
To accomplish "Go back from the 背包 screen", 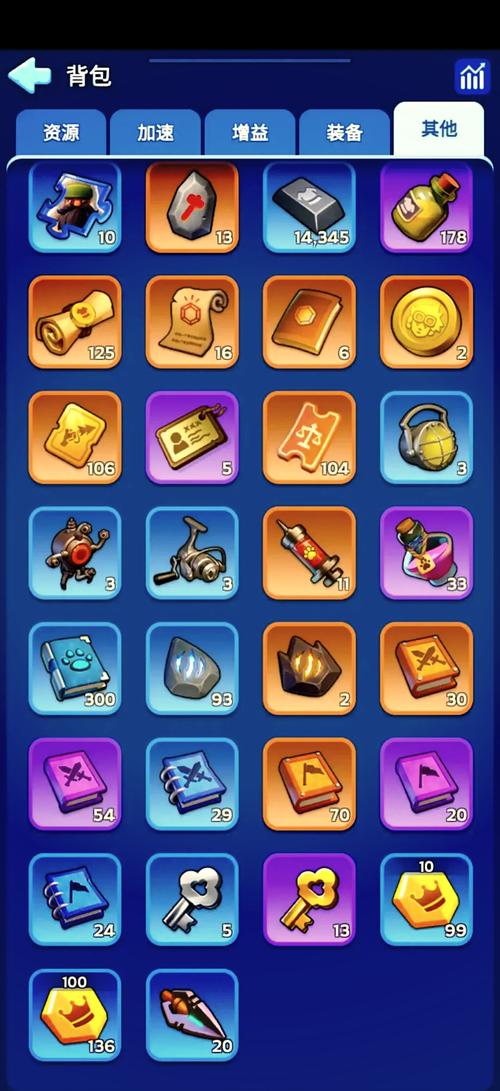I will pos(29,75).
